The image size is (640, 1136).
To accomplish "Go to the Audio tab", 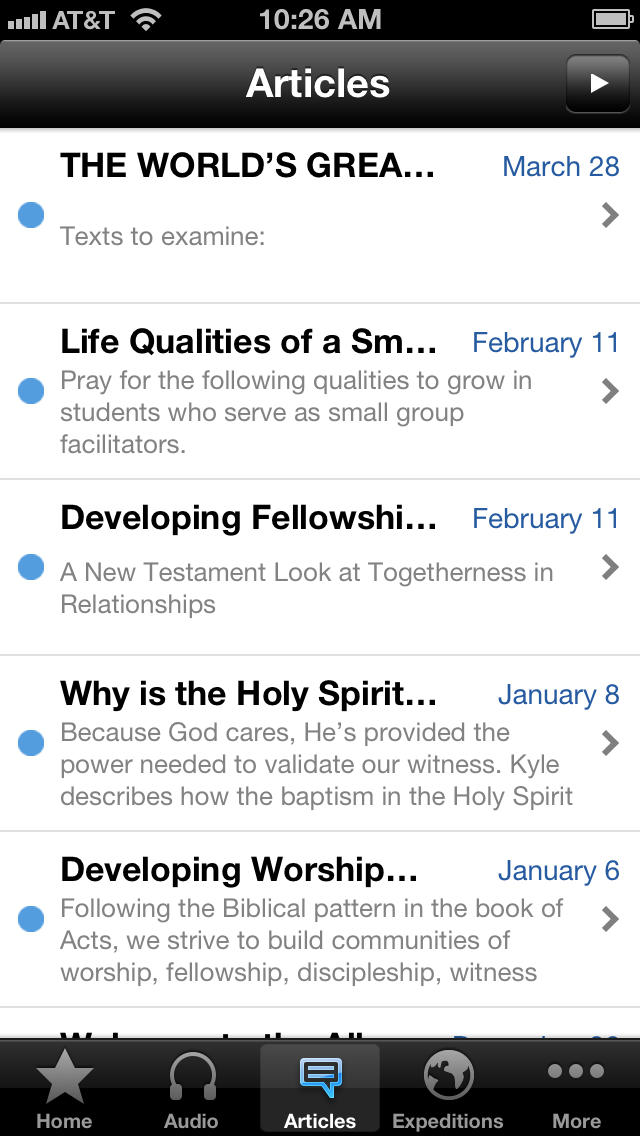I will 191,1089.
